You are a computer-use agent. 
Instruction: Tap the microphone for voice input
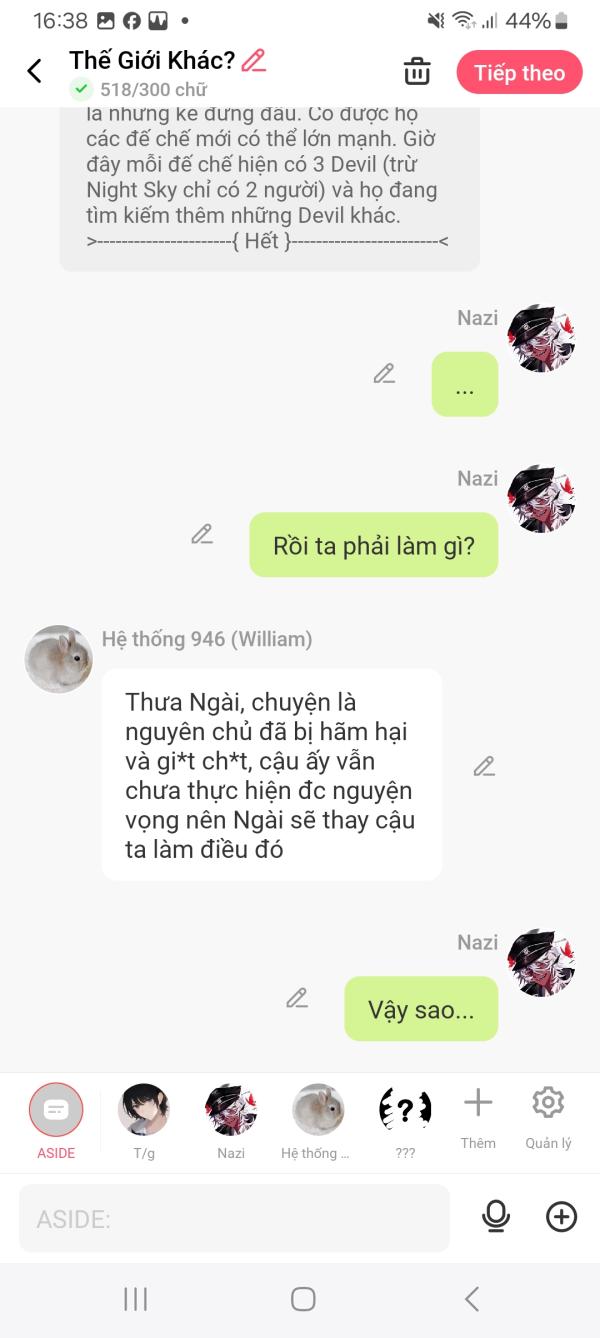[x=495, y=1216]
